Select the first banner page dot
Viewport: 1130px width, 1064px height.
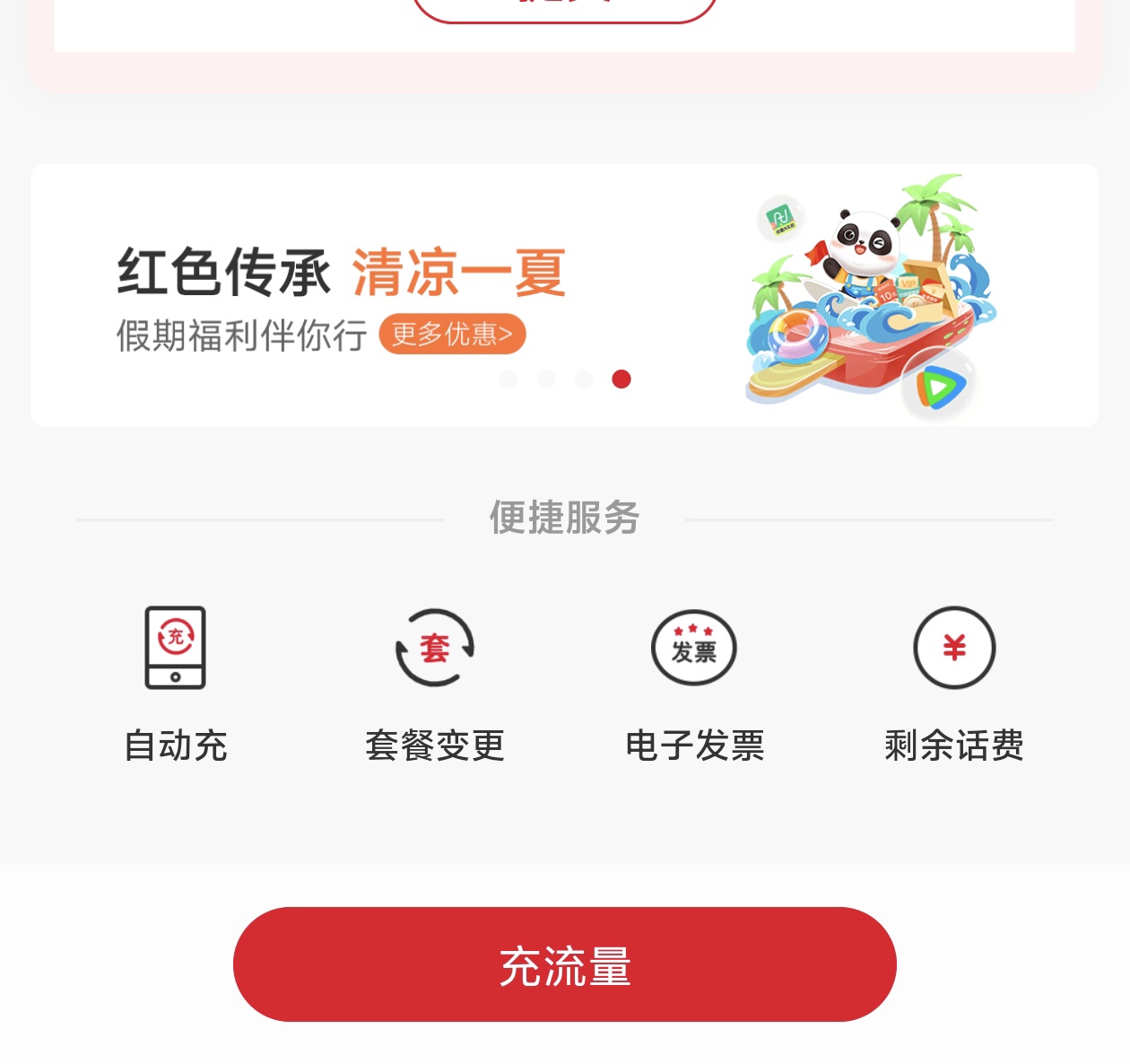tap(508, 379)
